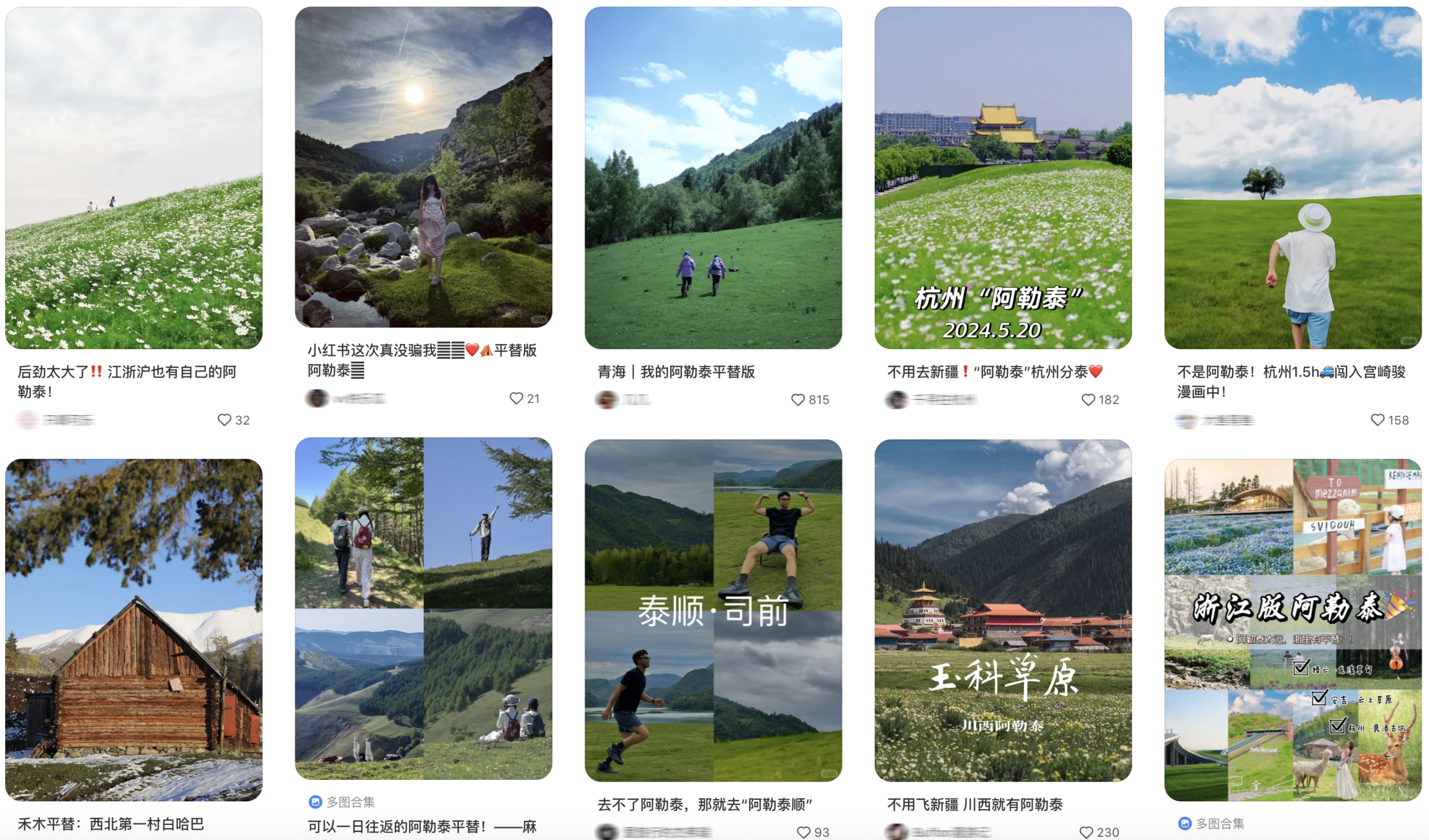
Task: Open the 青海｜我的阿勒泰平替版 post
Action: tap(713, 177)
